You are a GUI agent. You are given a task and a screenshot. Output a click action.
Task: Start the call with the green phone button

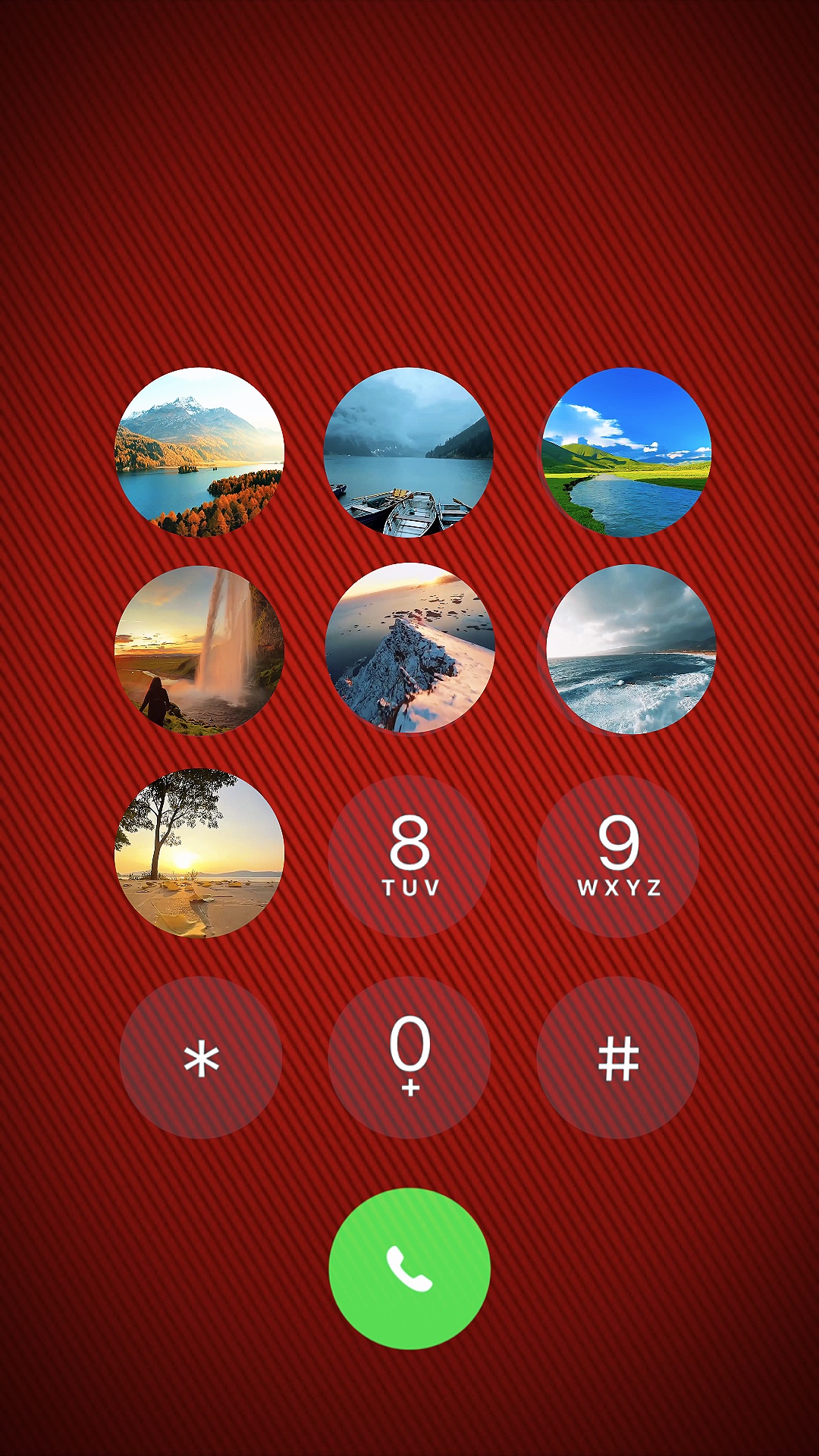(x=409, y=1269)
